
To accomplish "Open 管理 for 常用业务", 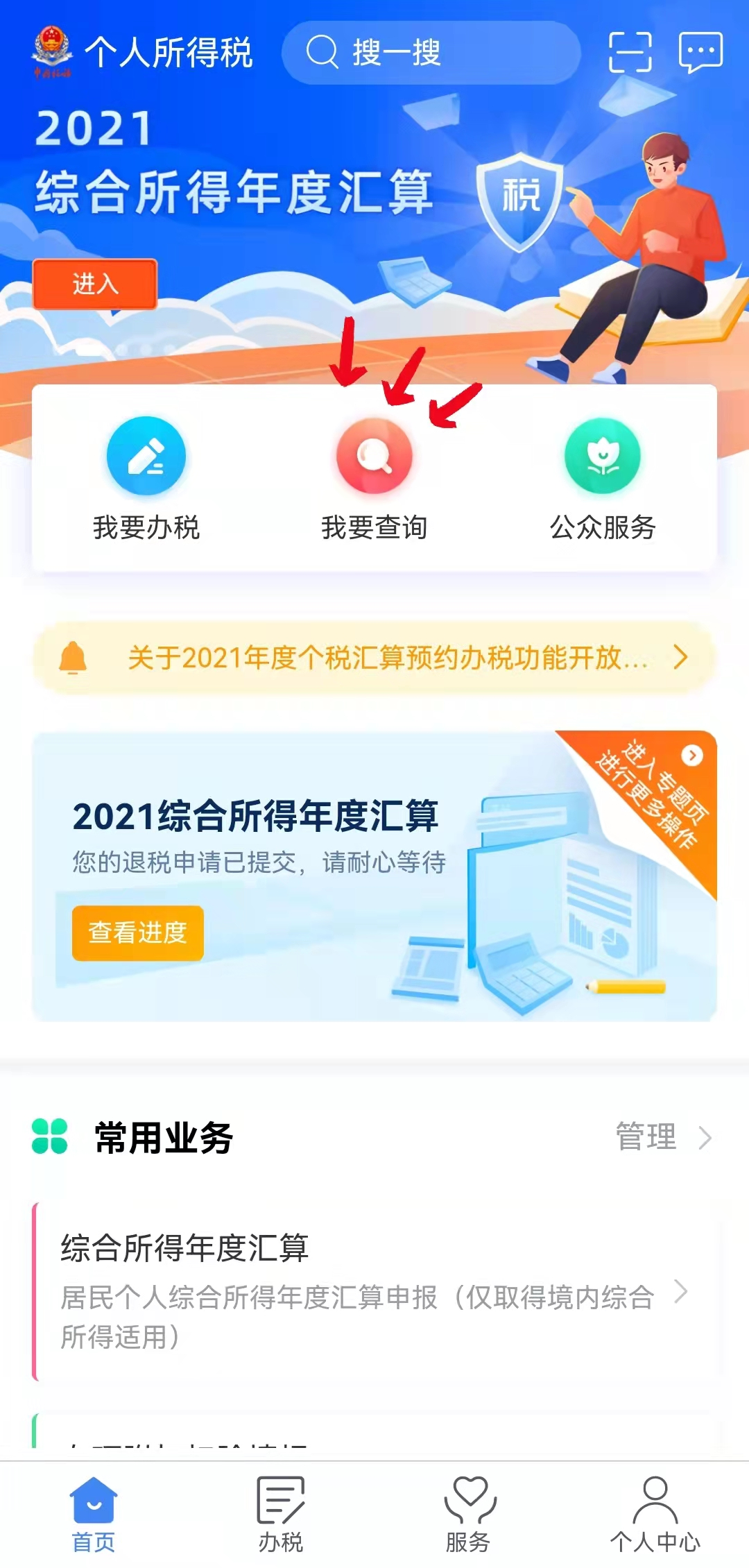I will (x=662, y=1137).
